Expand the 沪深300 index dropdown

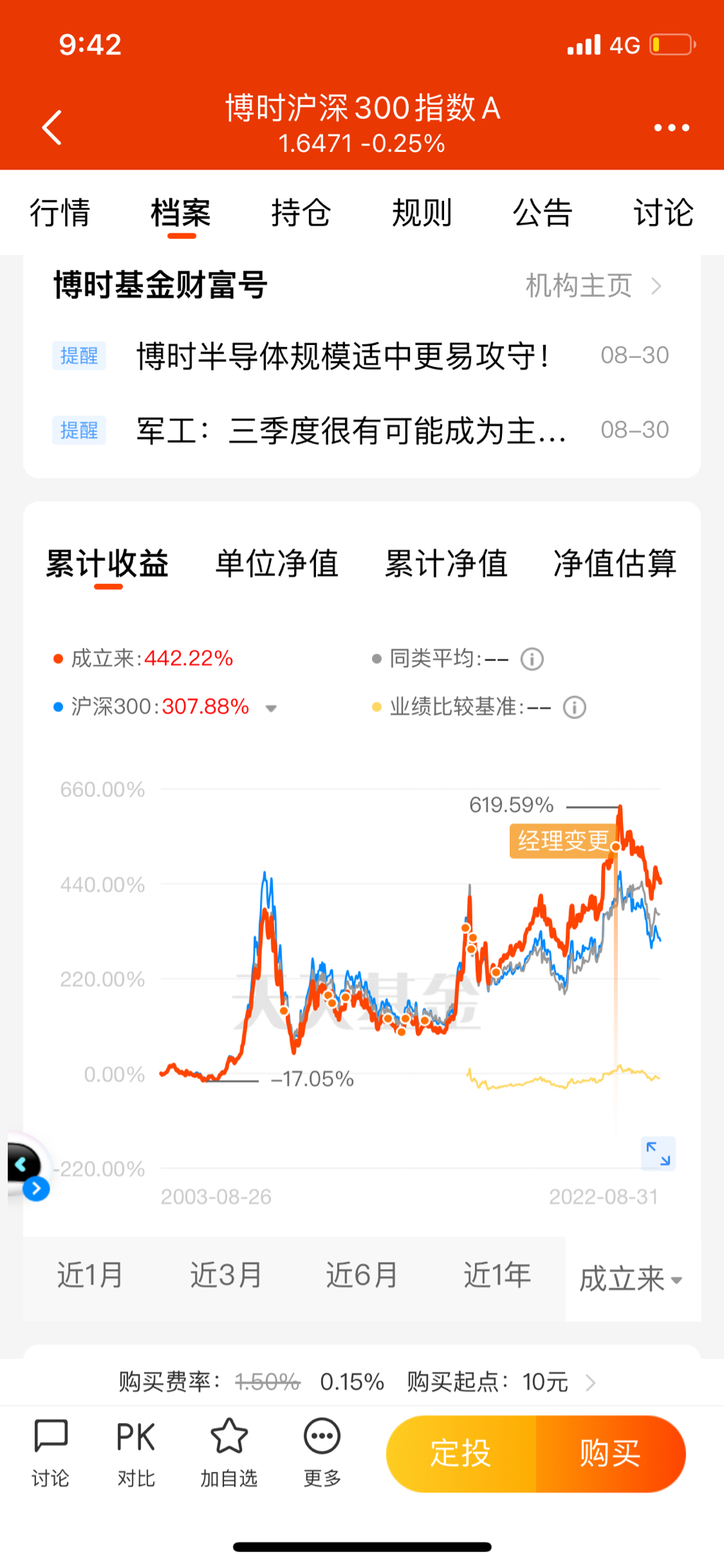(271, 708)
